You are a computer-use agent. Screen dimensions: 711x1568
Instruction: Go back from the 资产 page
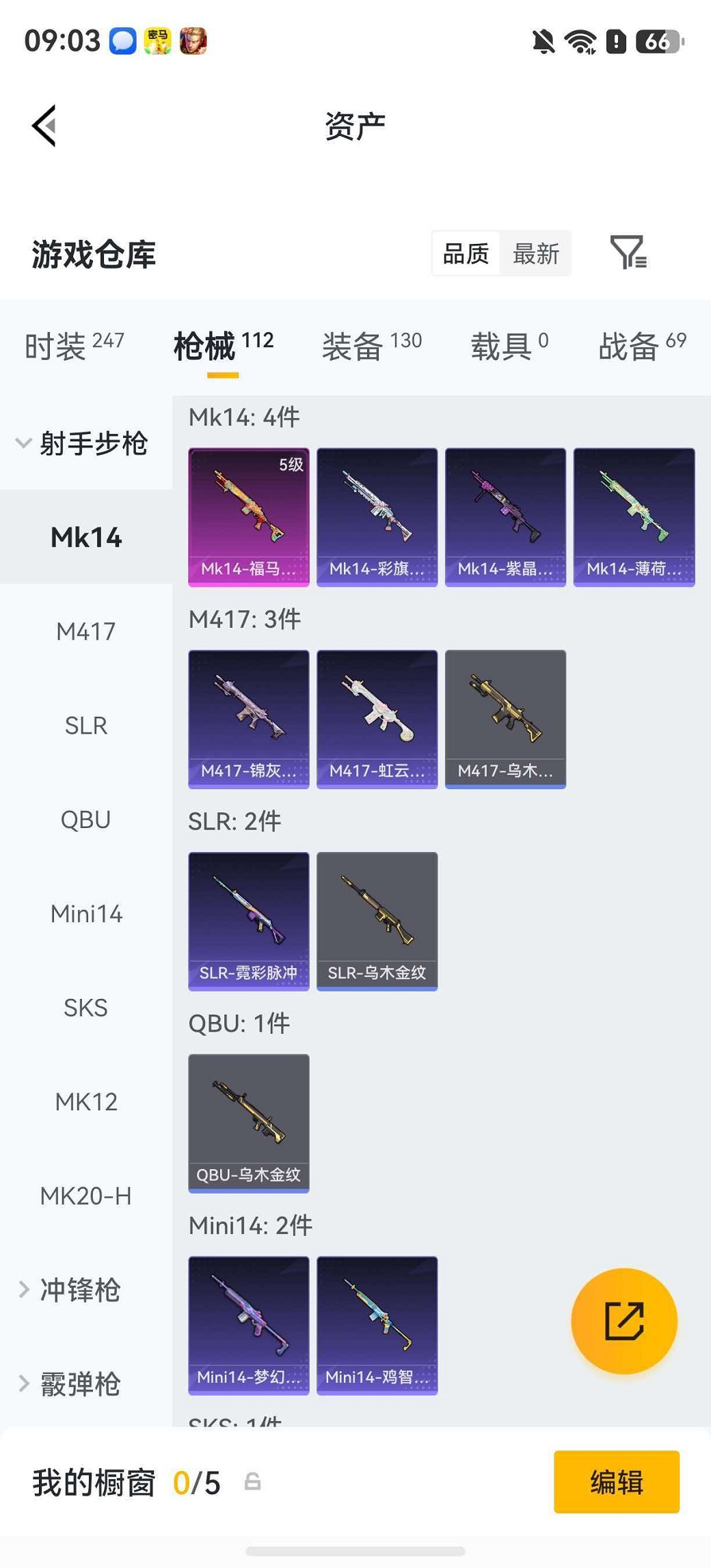pos(44,126)
